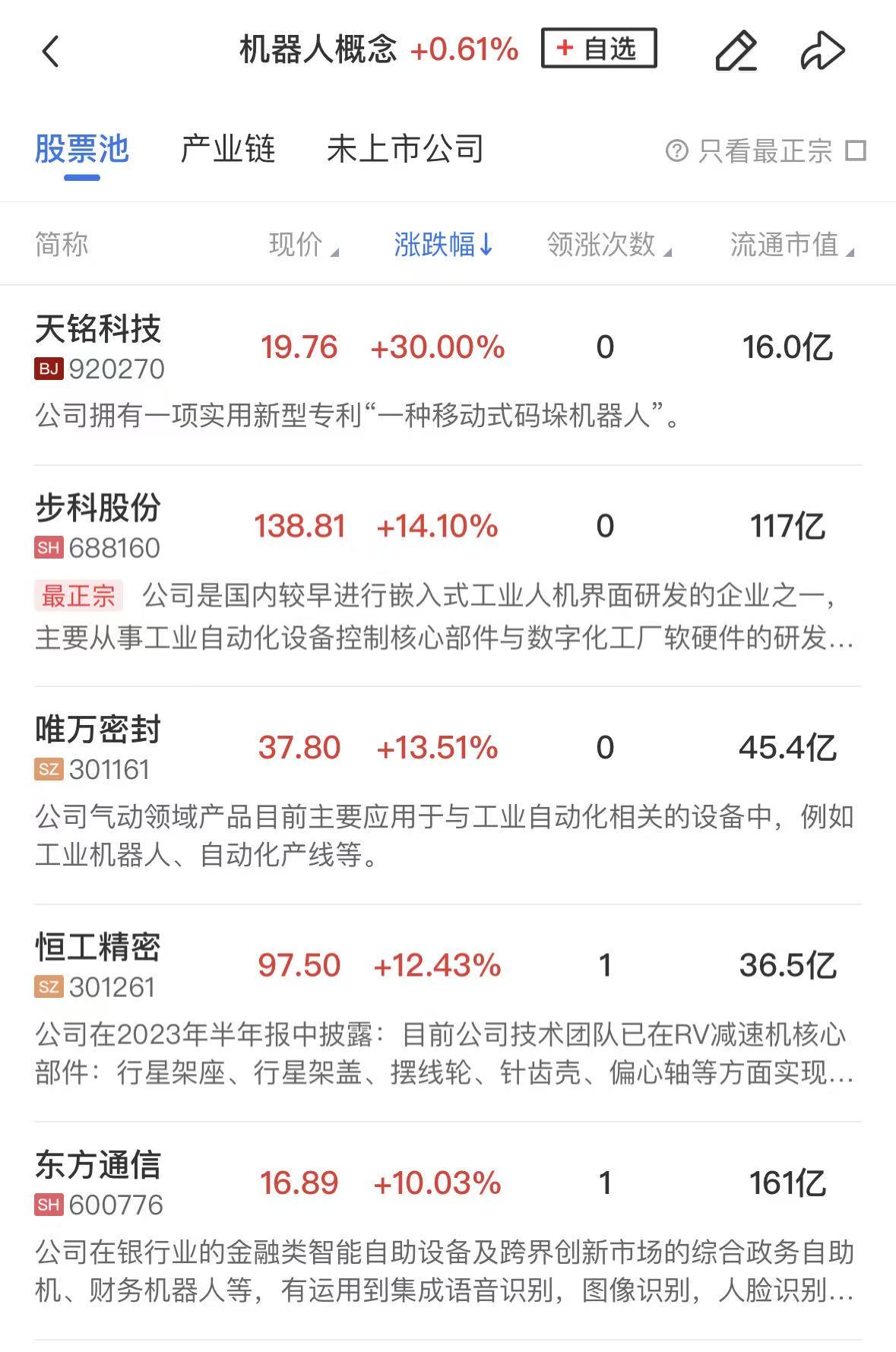Add 机器人概念 to 自选 watchlist

click(598, 49)
